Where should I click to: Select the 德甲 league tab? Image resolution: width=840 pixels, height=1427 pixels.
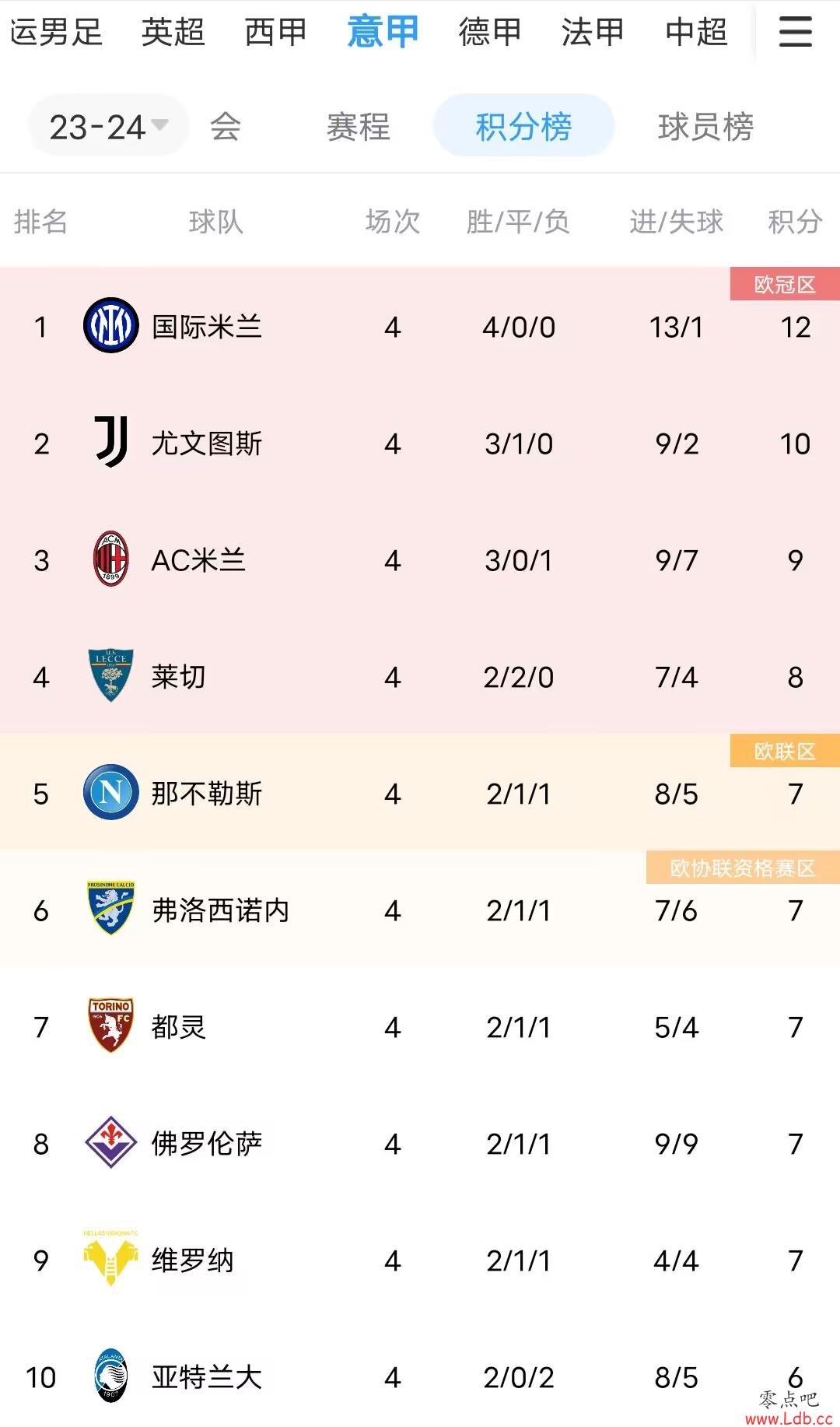[x=490, y=32]
